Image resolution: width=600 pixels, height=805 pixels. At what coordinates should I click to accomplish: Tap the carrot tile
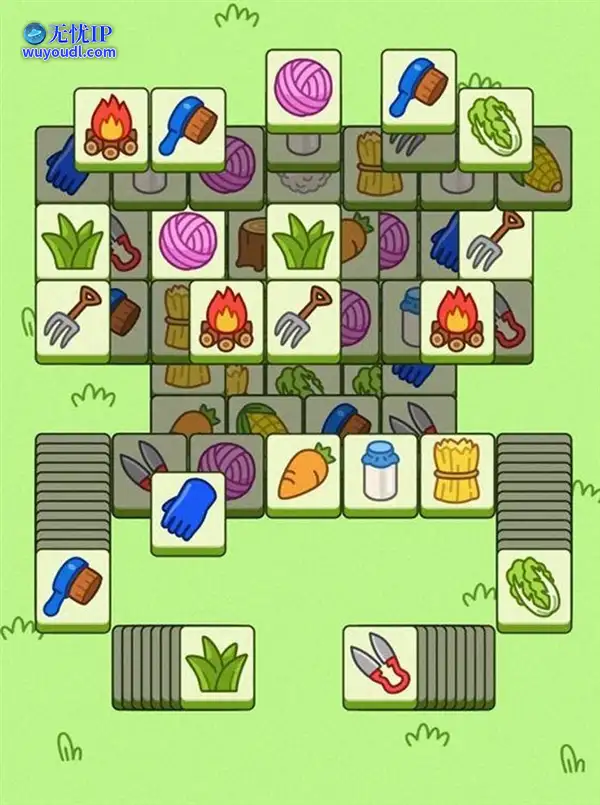(304, 471)
